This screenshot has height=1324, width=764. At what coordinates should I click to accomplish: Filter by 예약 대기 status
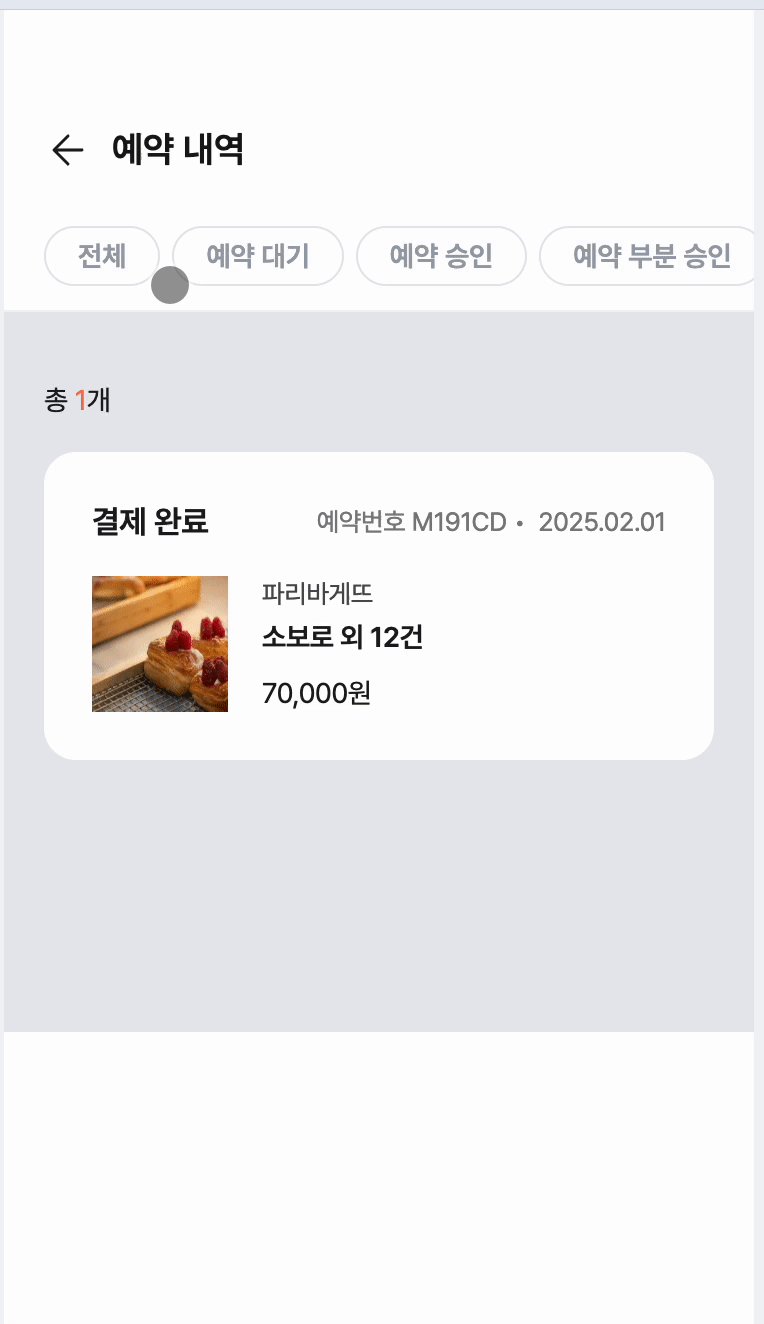pyautogui.click(x=257, y=256)
